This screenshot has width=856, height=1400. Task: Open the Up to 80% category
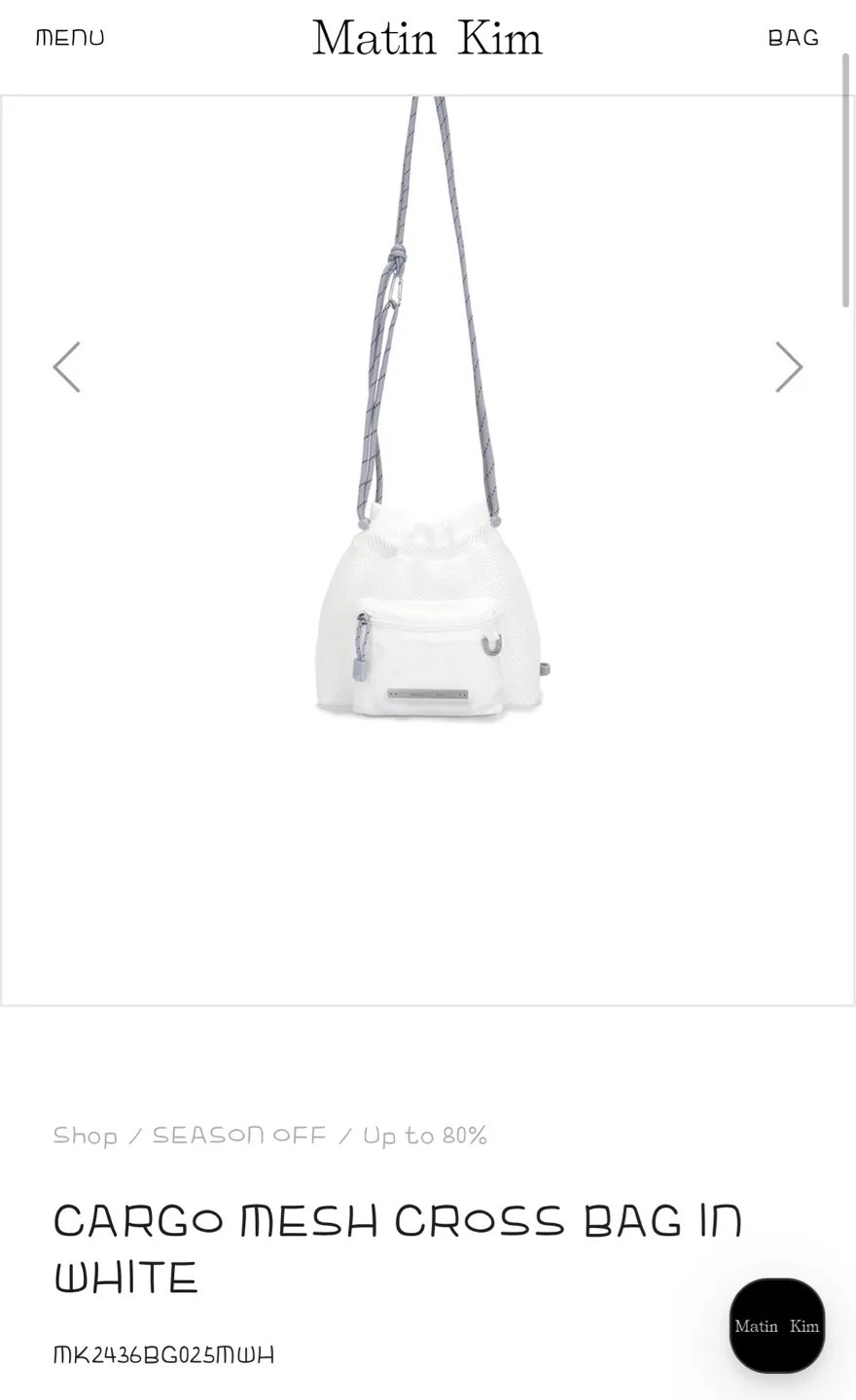point(425,1136)
